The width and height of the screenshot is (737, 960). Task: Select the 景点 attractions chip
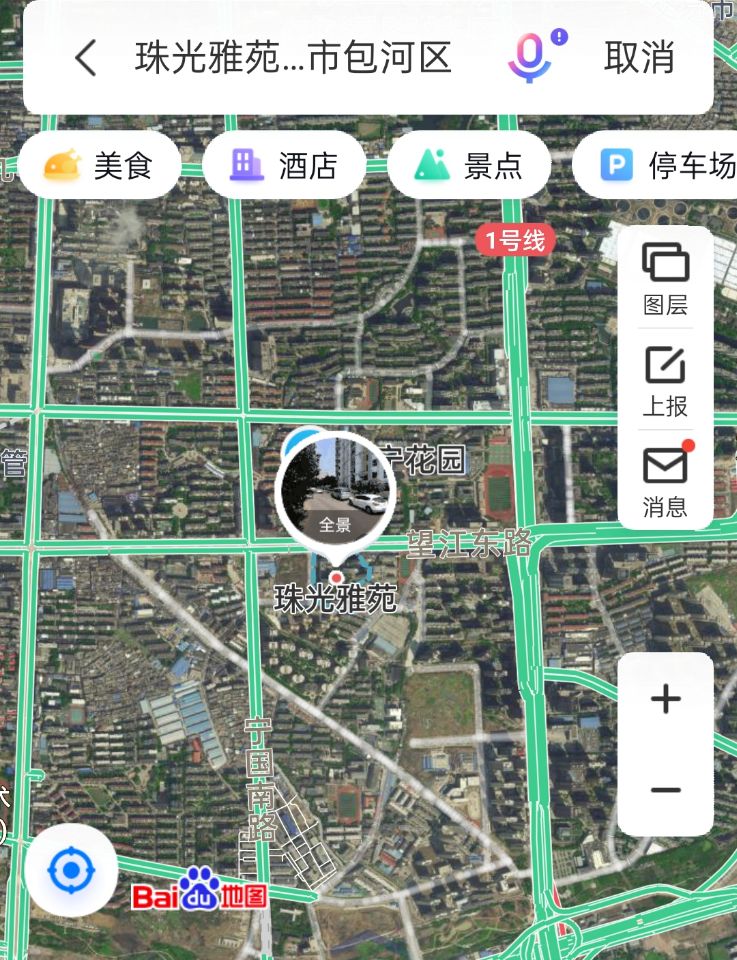point(469,165)
